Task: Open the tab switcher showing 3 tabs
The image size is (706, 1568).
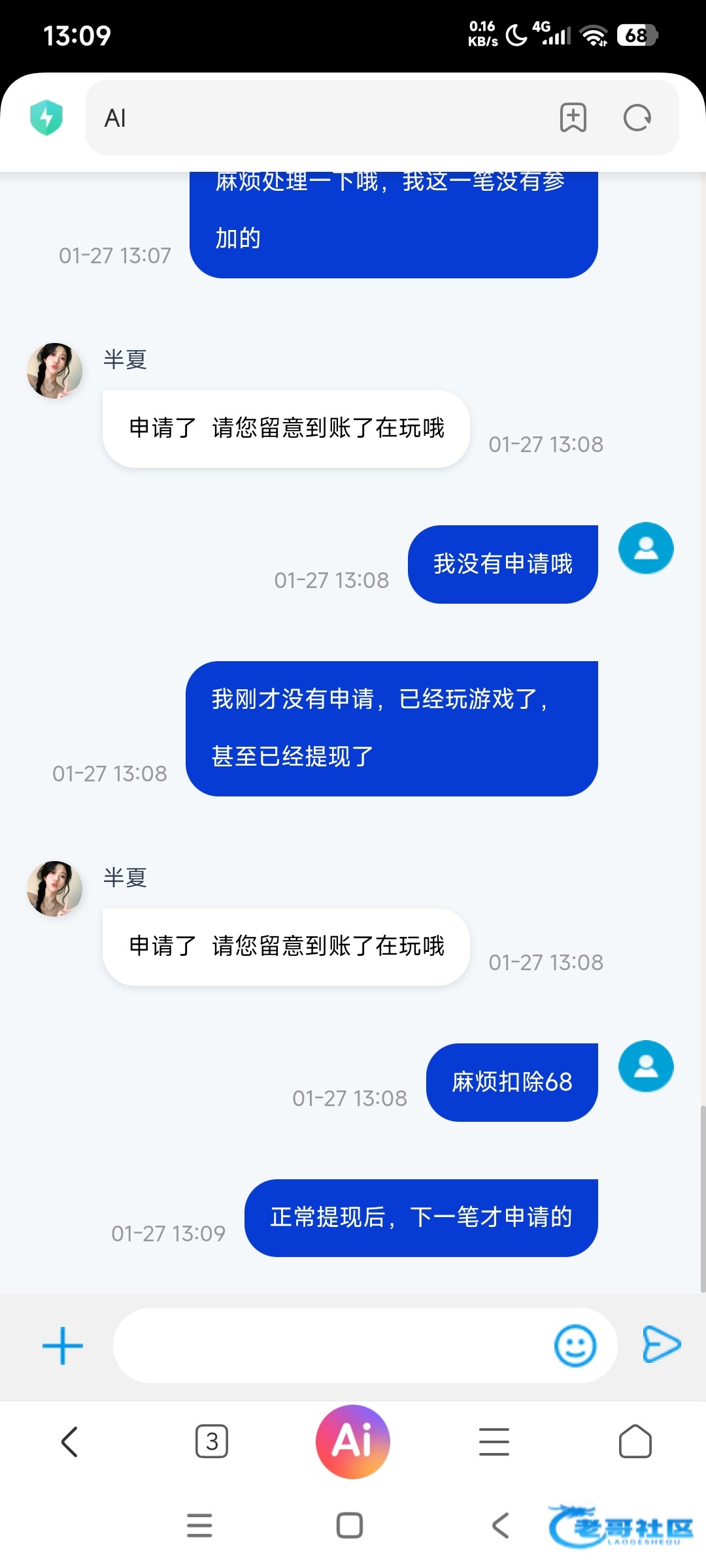Action: point(212,1442)
